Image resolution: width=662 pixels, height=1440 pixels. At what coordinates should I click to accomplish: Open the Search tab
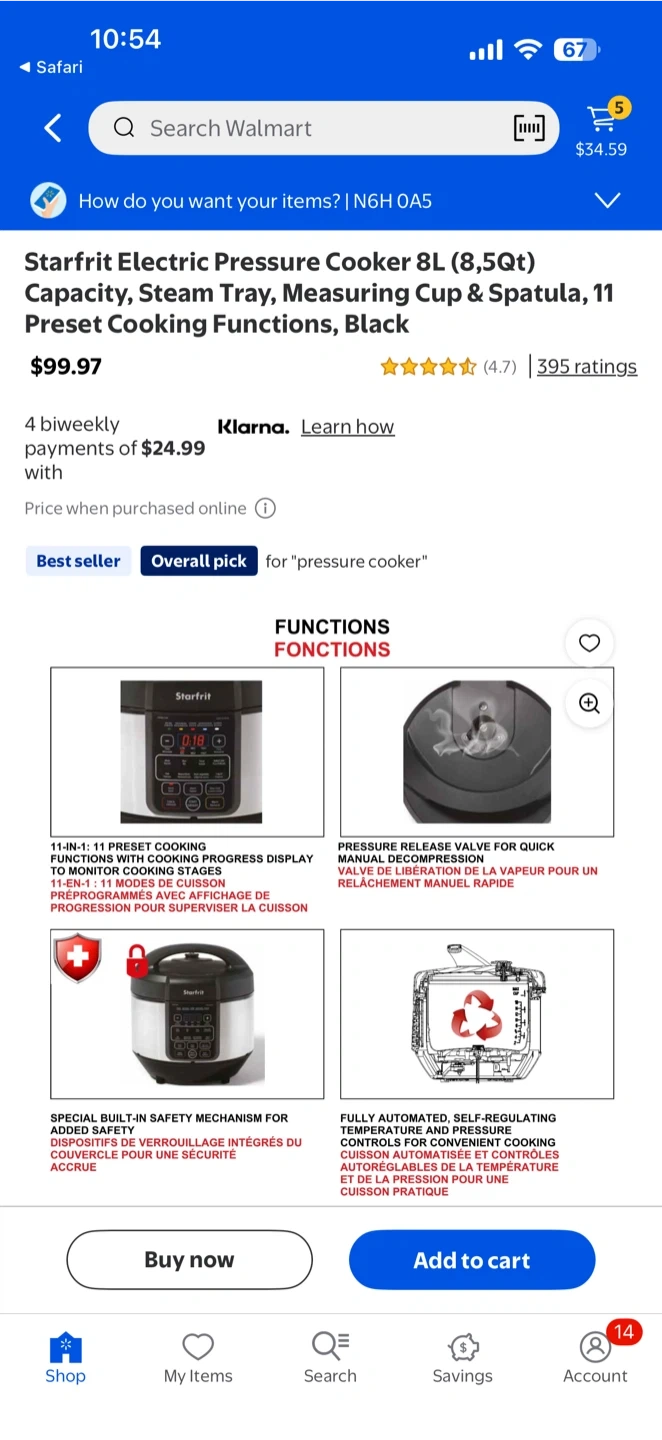(x=330, y=1358)
